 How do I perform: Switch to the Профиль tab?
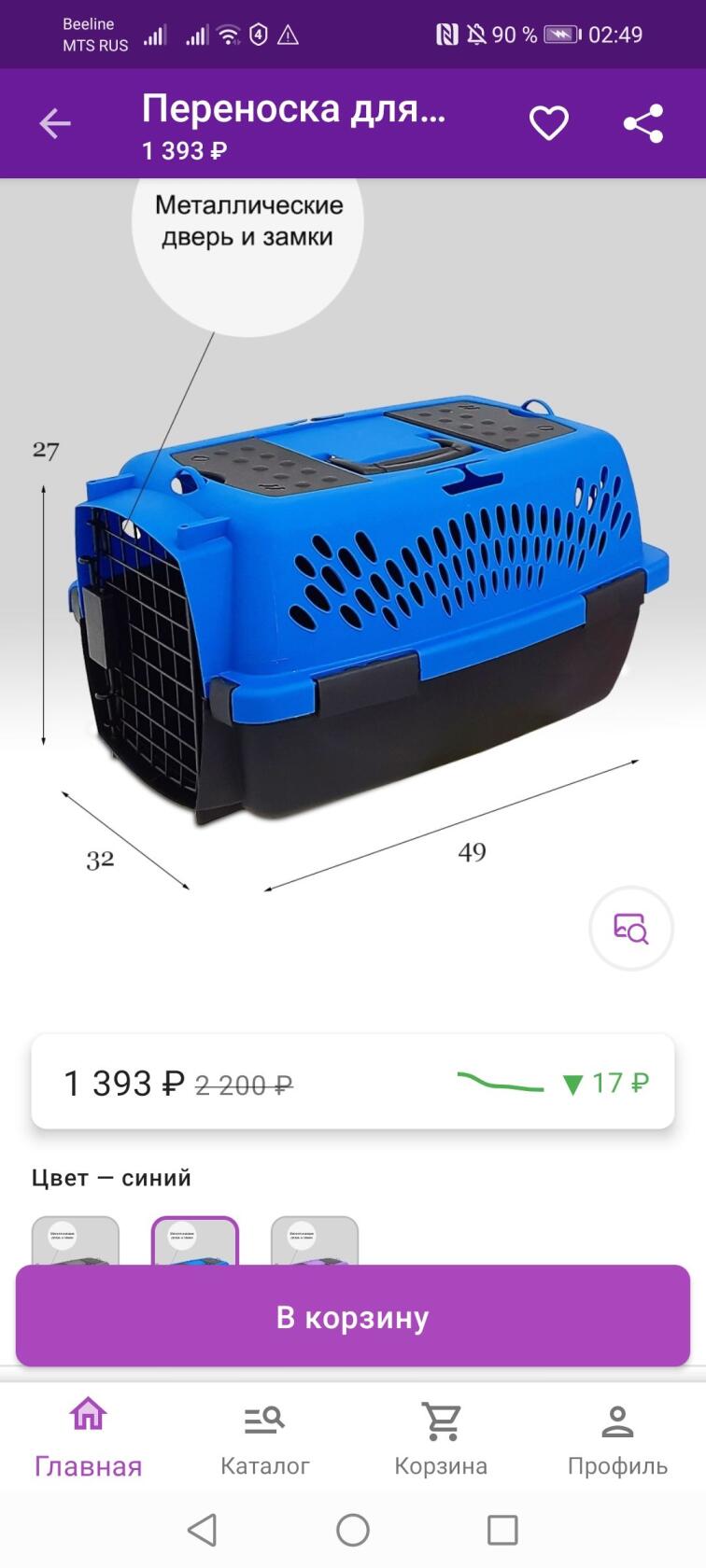pos(617,1437)
